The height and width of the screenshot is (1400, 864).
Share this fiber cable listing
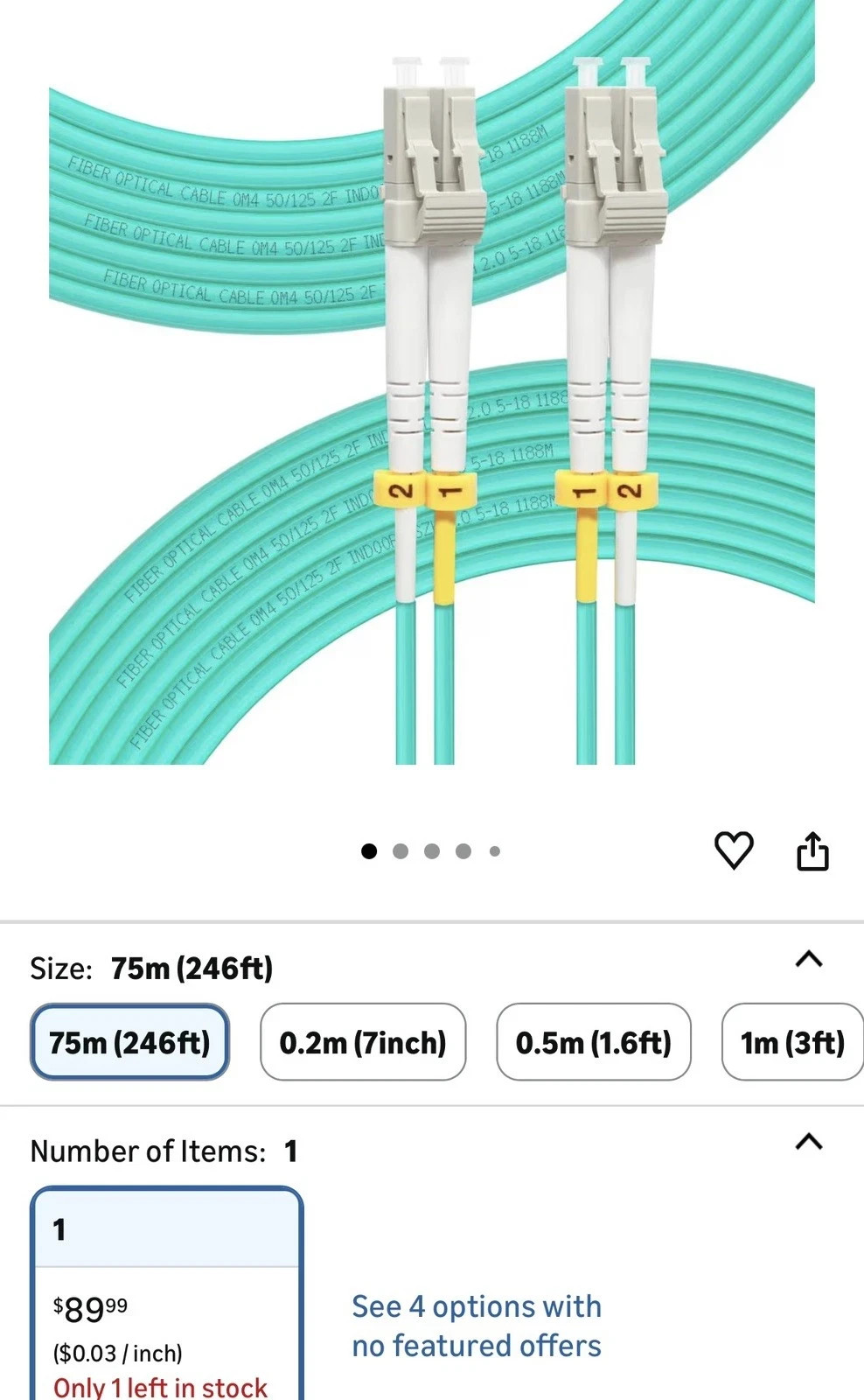click(x=812, y=850)
